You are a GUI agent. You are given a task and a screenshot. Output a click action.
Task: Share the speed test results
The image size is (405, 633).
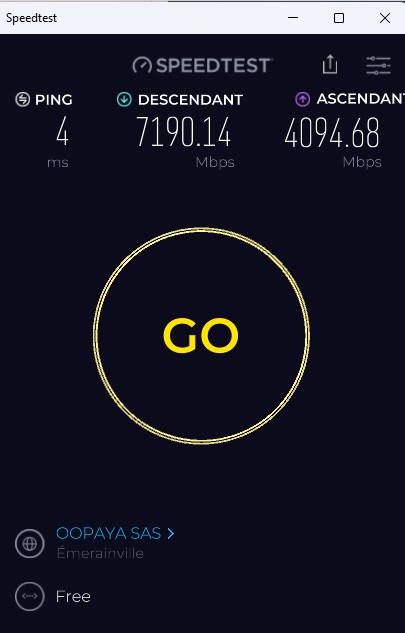(x=330, y=64)
